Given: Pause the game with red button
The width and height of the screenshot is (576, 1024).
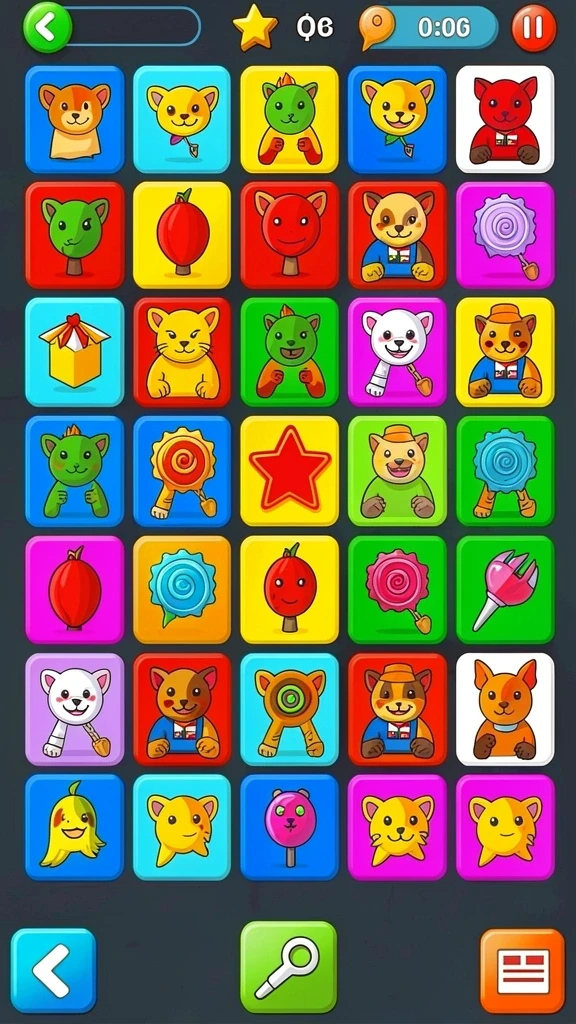Looking at the screenshot, I should tap(534, 28).
